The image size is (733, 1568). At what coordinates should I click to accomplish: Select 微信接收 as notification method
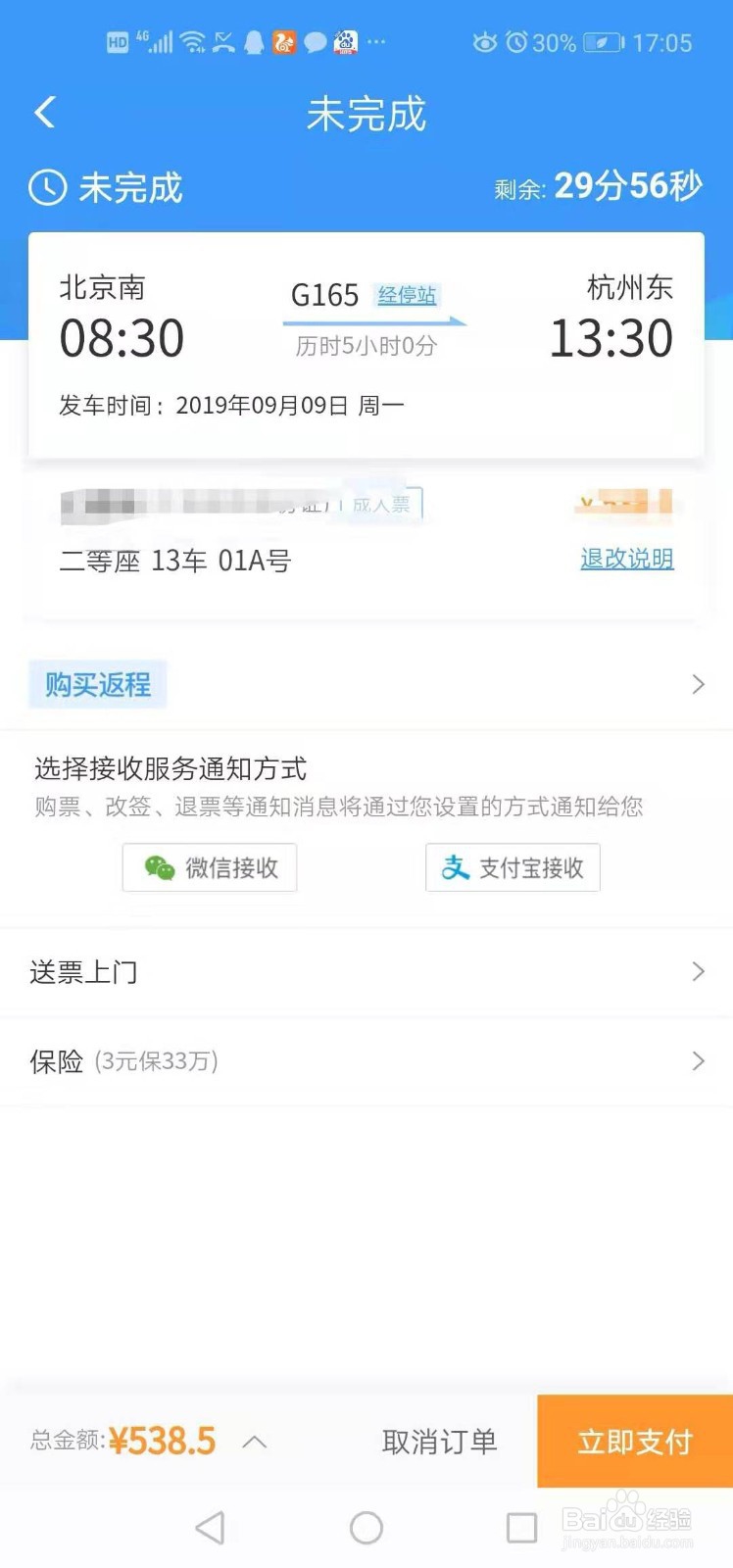[x=209, y=867]
